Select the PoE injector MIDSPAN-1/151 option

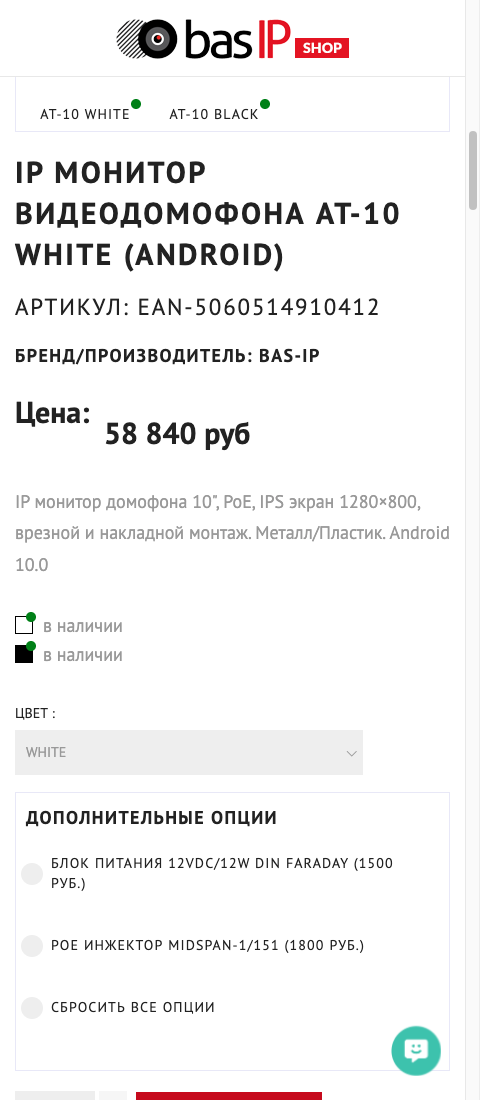pyautogui.click(x=32, y=946)
